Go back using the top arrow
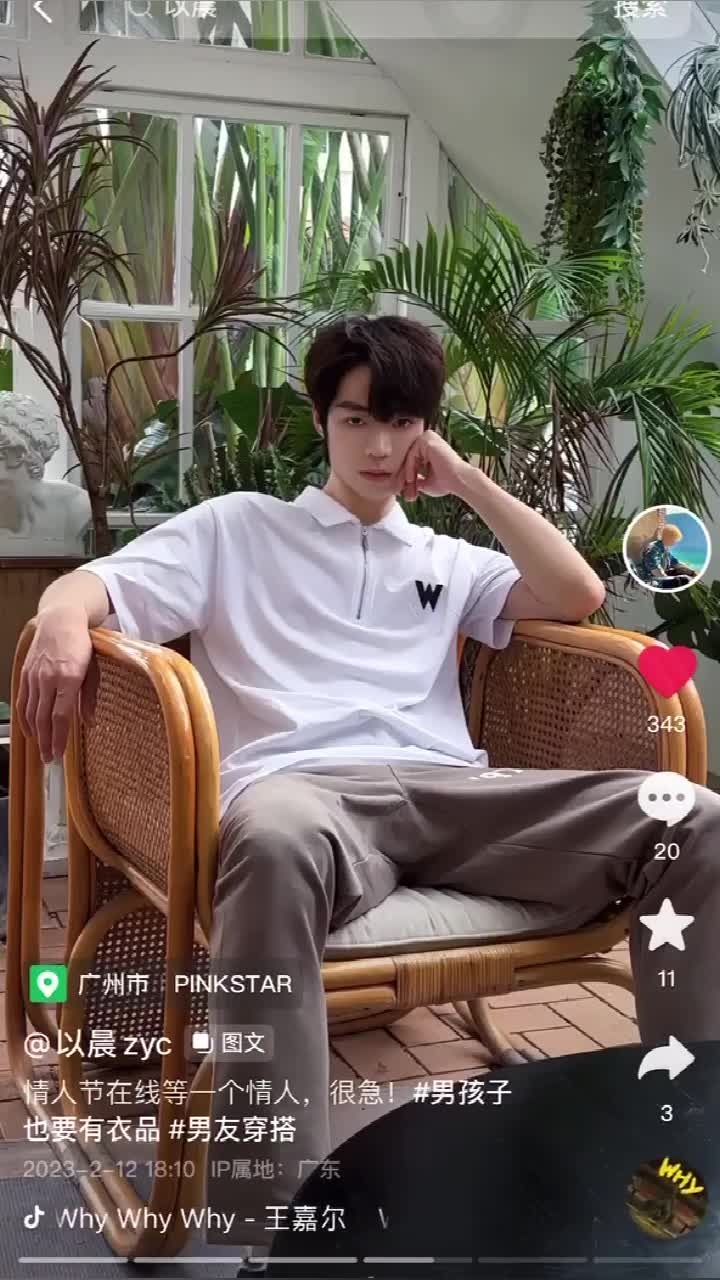Image resolution: width=720 pixels, height=1280 pixels. pos(41,10)
